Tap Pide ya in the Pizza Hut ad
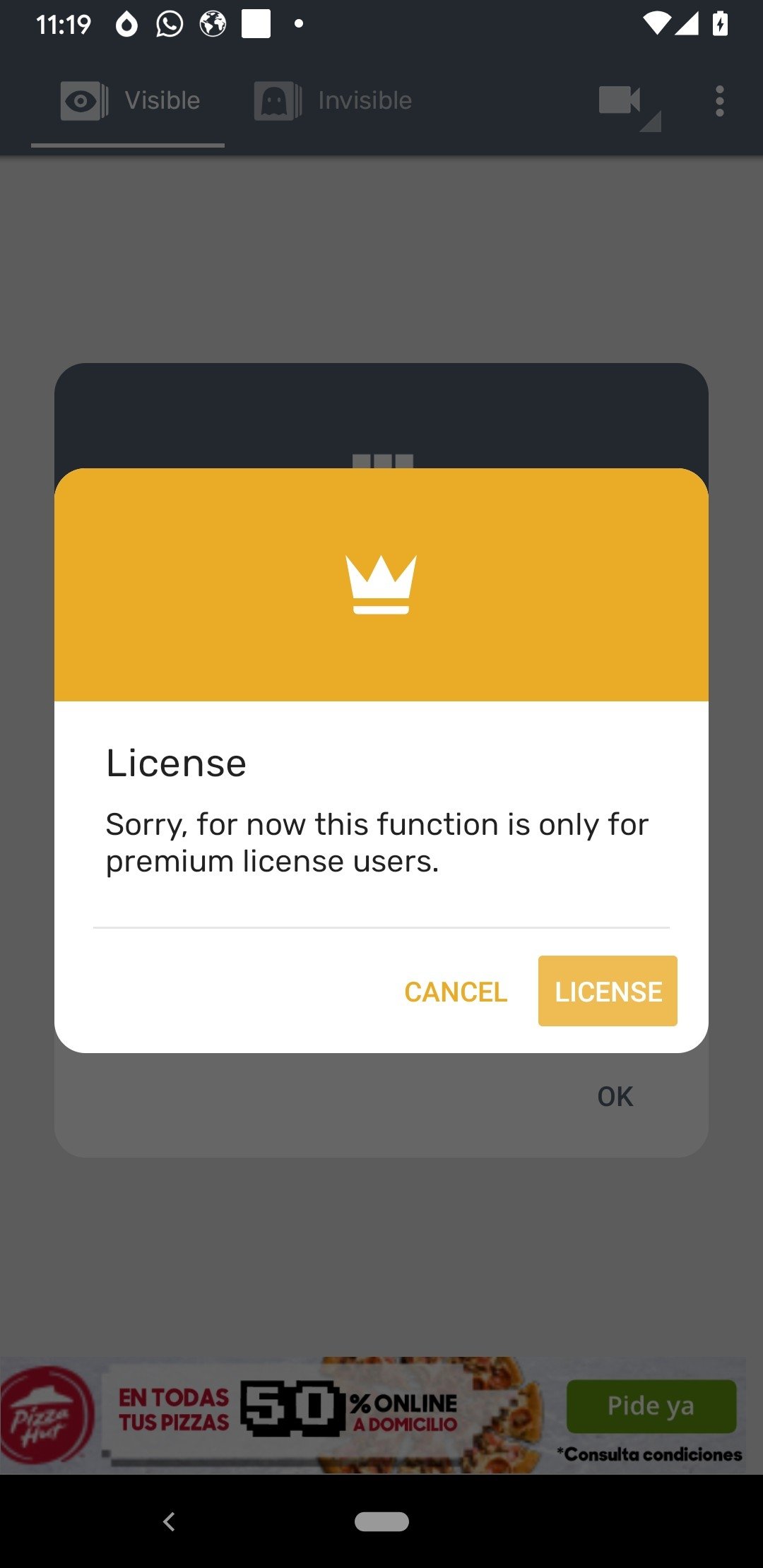 click(651, 1406)
